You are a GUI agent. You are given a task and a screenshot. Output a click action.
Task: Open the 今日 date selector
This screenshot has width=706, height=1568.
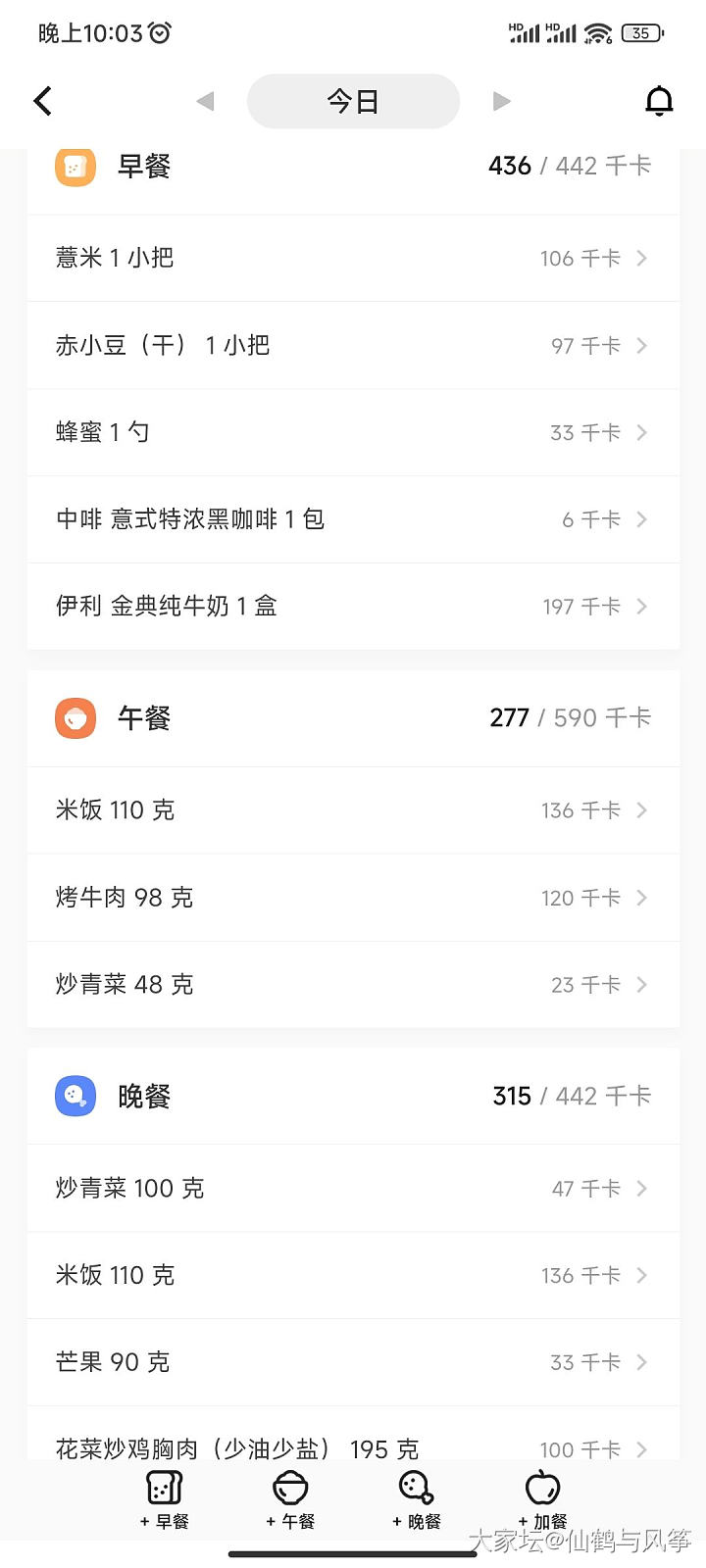pos(353,101)
